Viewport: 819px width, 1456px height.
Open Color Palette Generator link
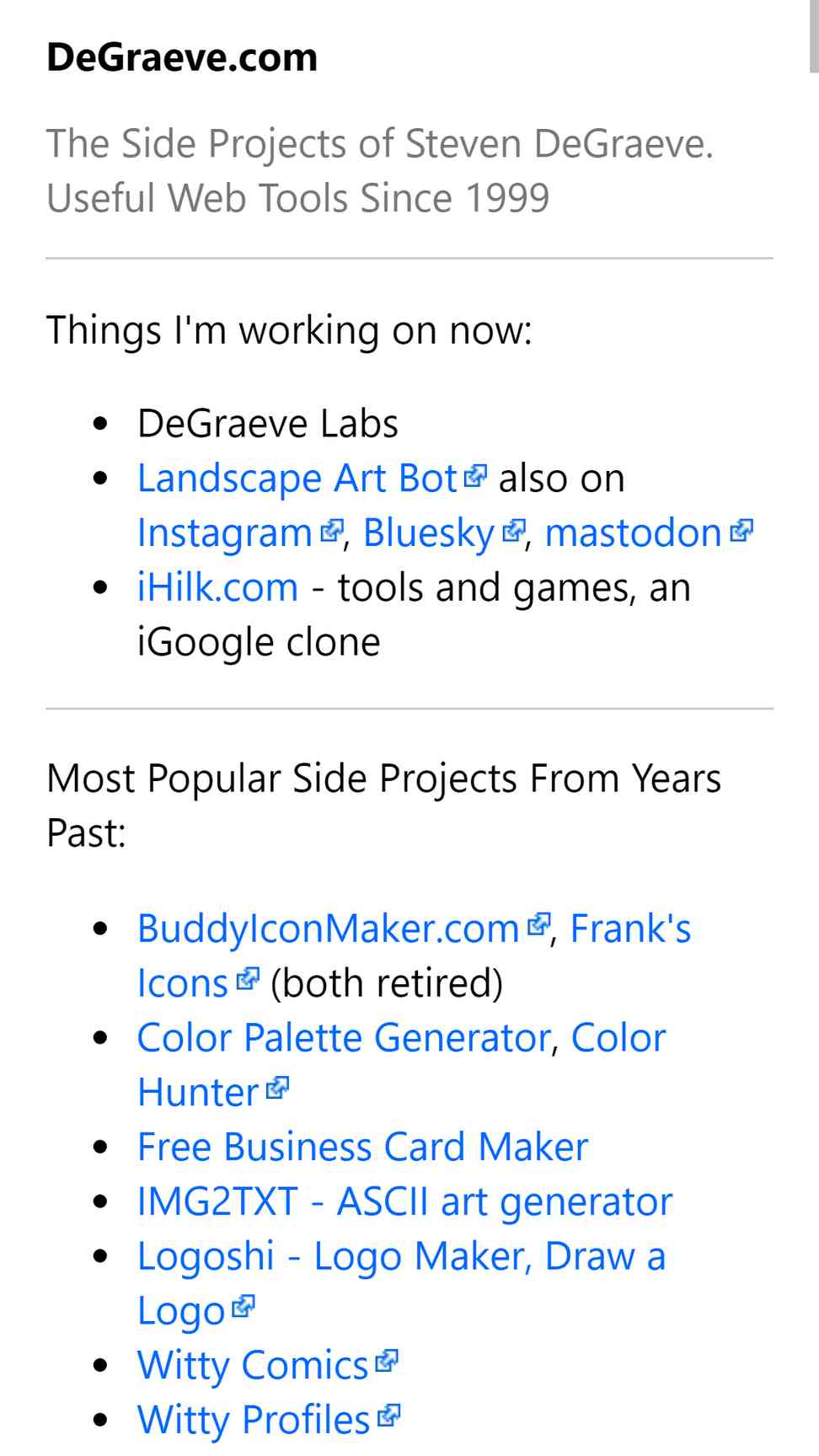[345, 1038]
